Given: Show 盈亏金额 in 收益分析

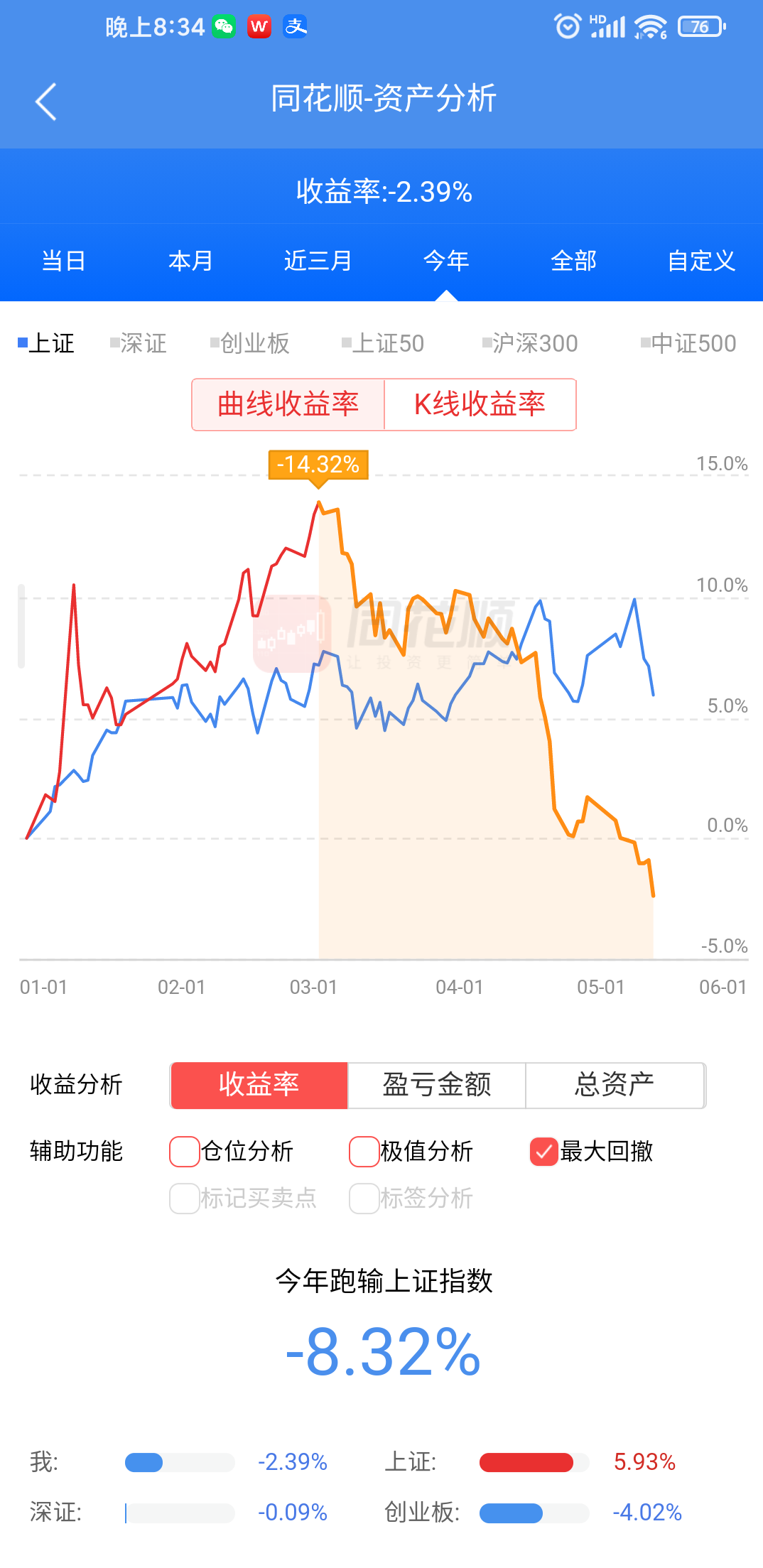Looking at the screenshot, I should (437, 1085).
